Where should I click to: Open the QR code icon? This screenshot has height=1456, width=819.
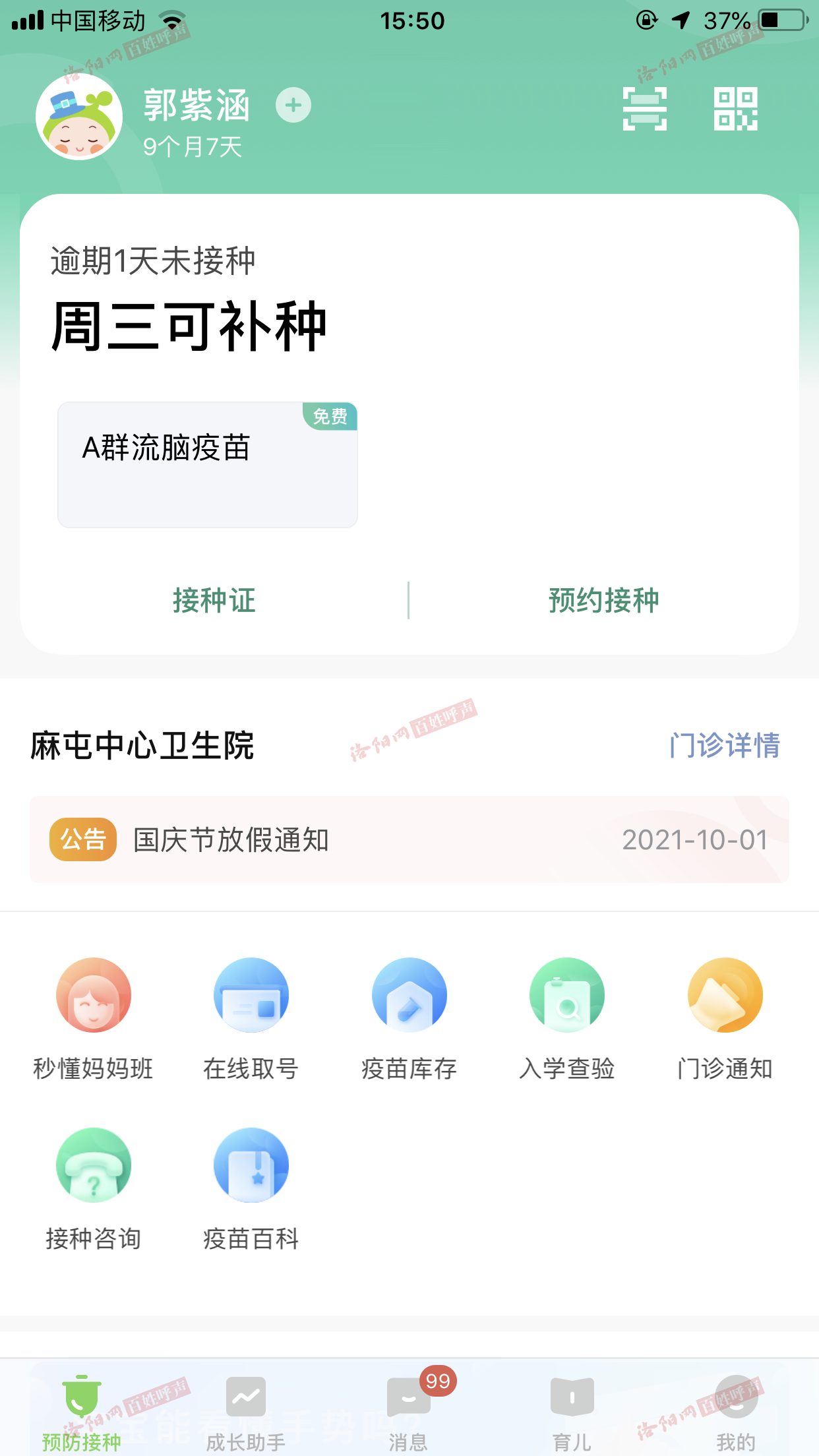735,109
